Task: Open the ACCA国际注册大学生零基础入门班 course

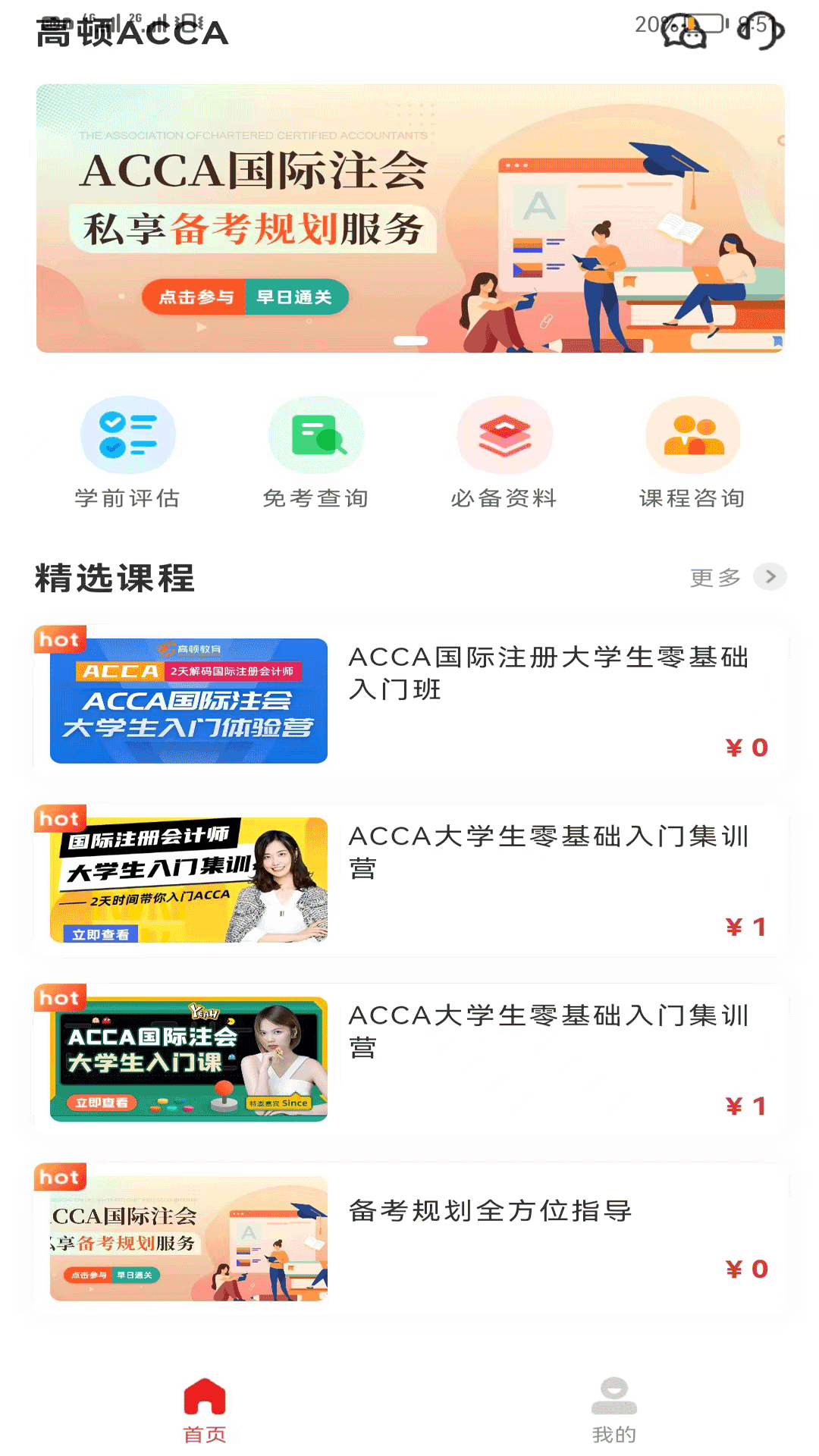Action: coord(410,701)
